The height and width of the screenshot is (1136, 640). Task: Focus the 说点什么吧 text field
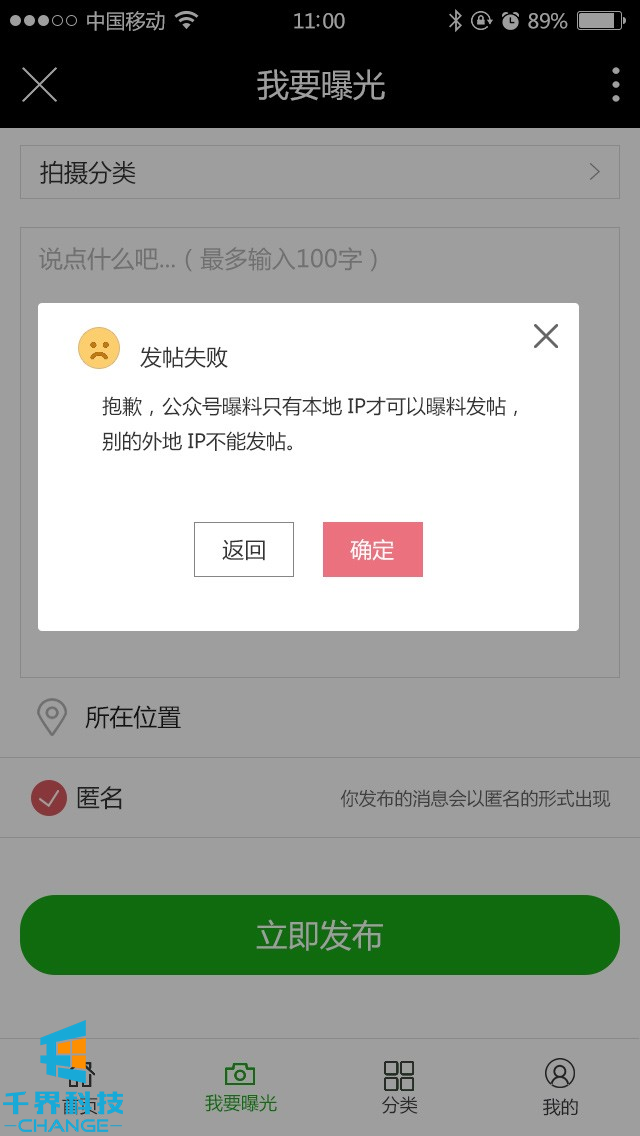point(320,259)
